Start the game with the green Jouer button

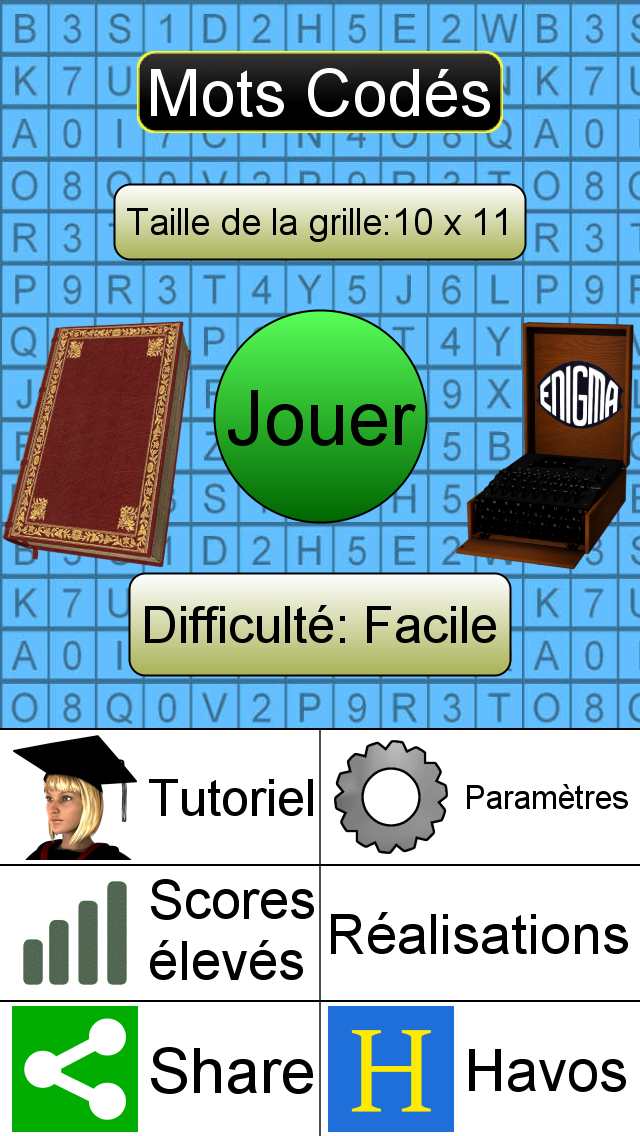coord(320,417)
